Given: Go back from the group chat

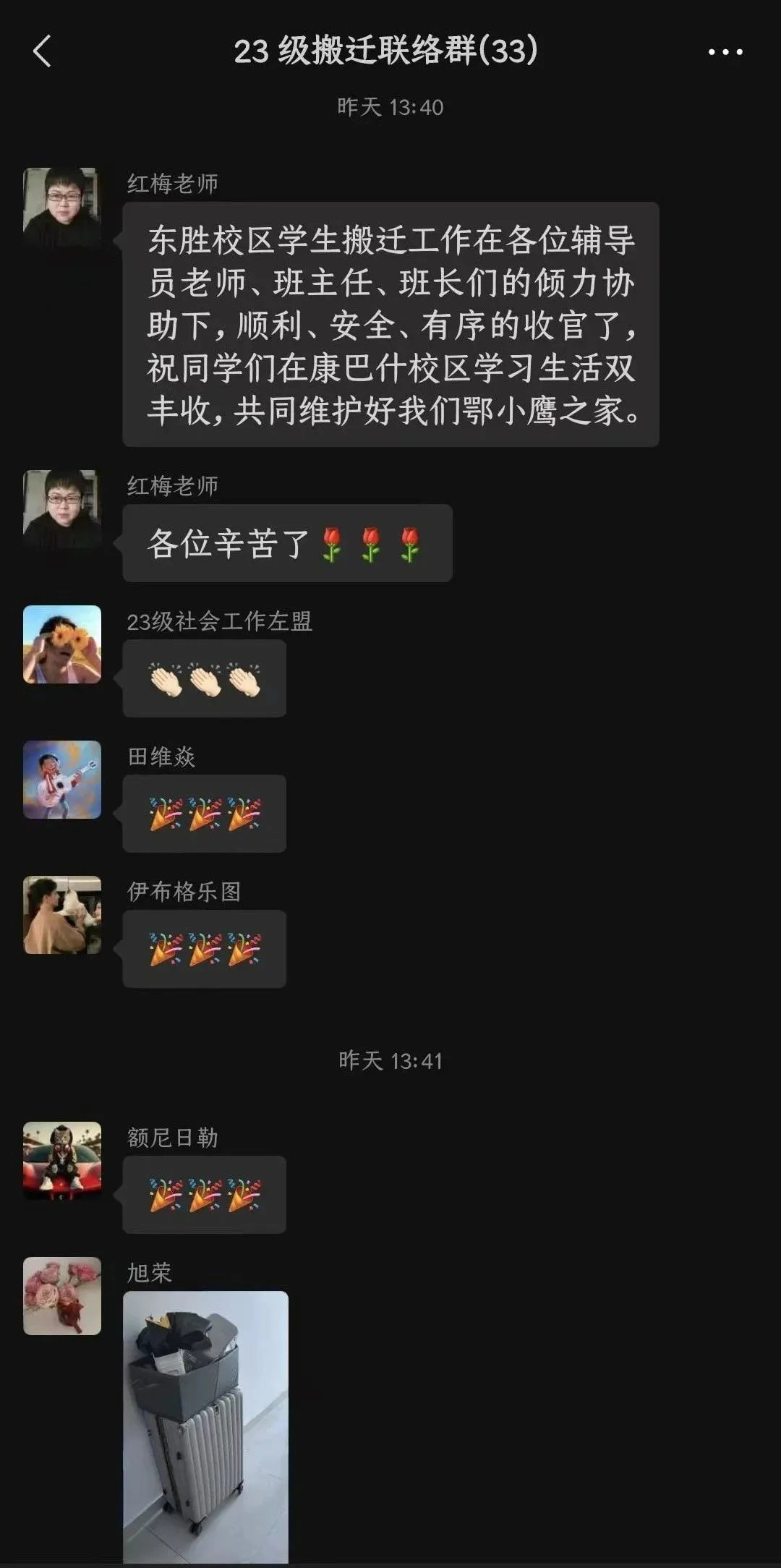Looking at the screenshot, I should tap(42, 52).
